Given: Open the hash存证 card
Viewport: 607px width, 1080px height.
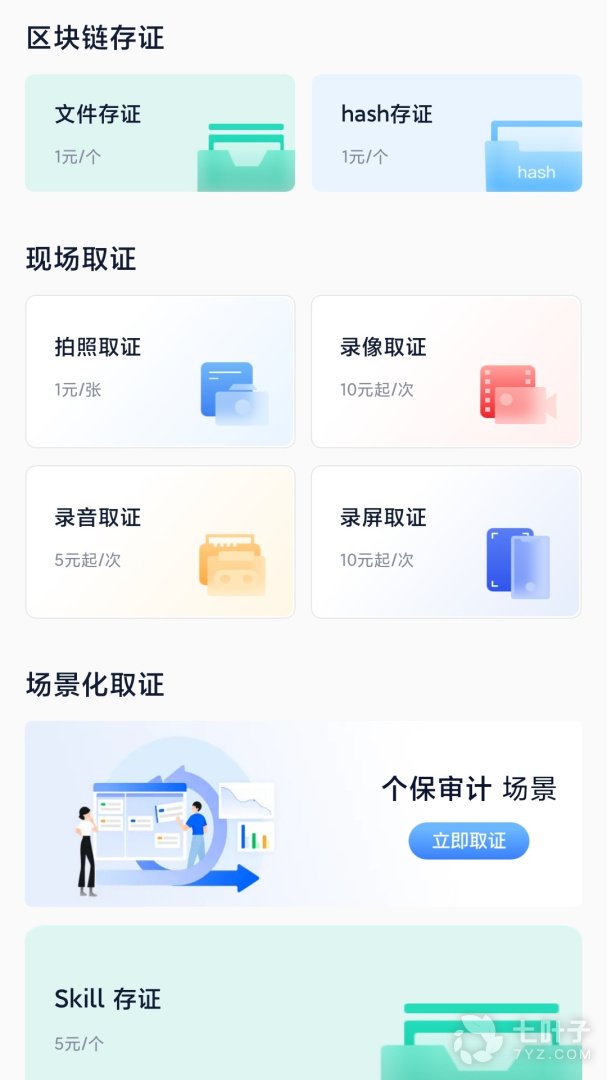Looking at the screenshot, I should (x=446, y=133).
